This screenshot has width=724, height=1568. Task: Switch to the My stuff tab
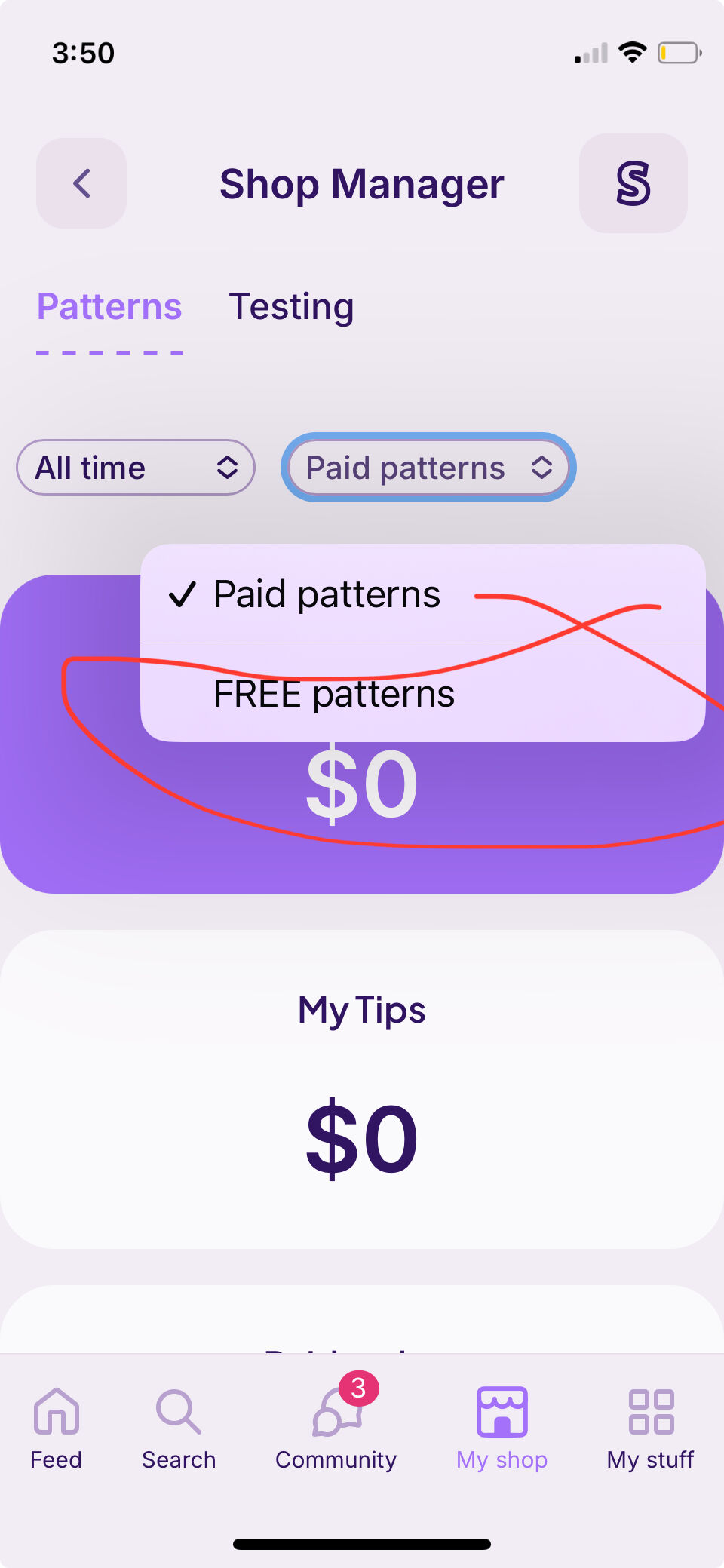(x=650, y=1428)
